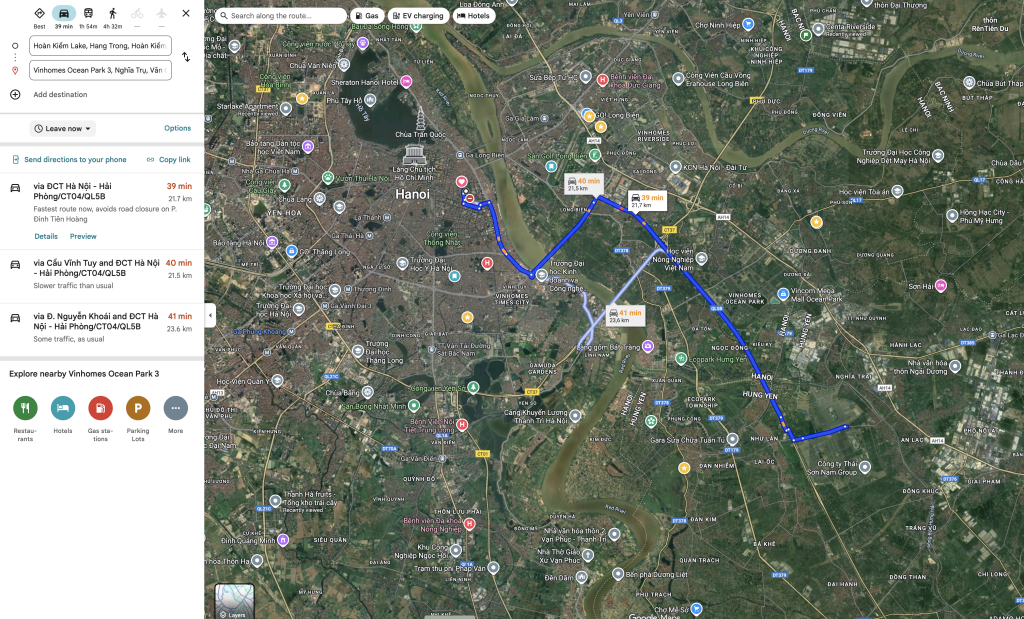
Task: Switch to the transit travel mode
Action: pyautogui.click(x=88, y=14)
